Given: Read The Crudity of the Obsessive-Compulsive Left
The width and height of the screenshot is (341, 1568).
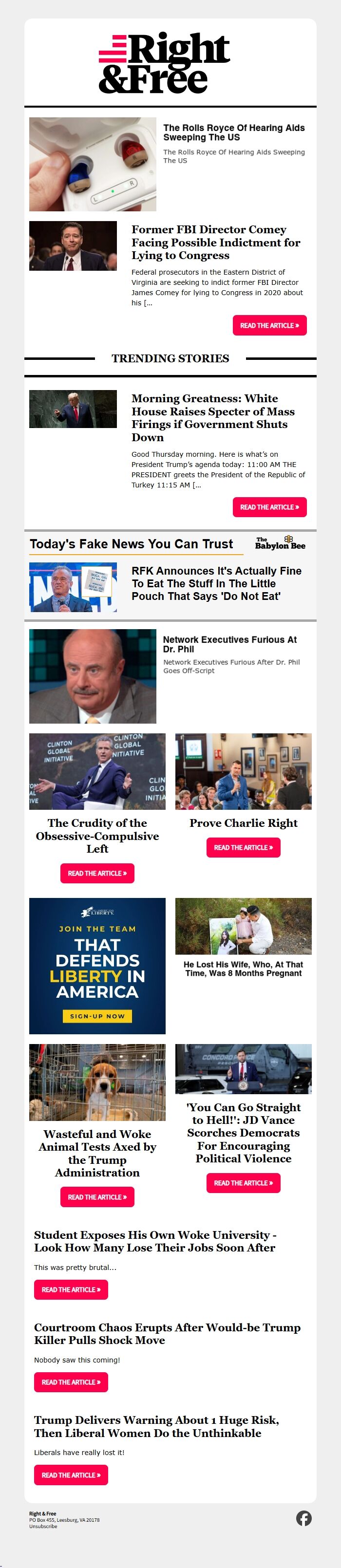Looking at the screenshot, I should tap(97, 873).
